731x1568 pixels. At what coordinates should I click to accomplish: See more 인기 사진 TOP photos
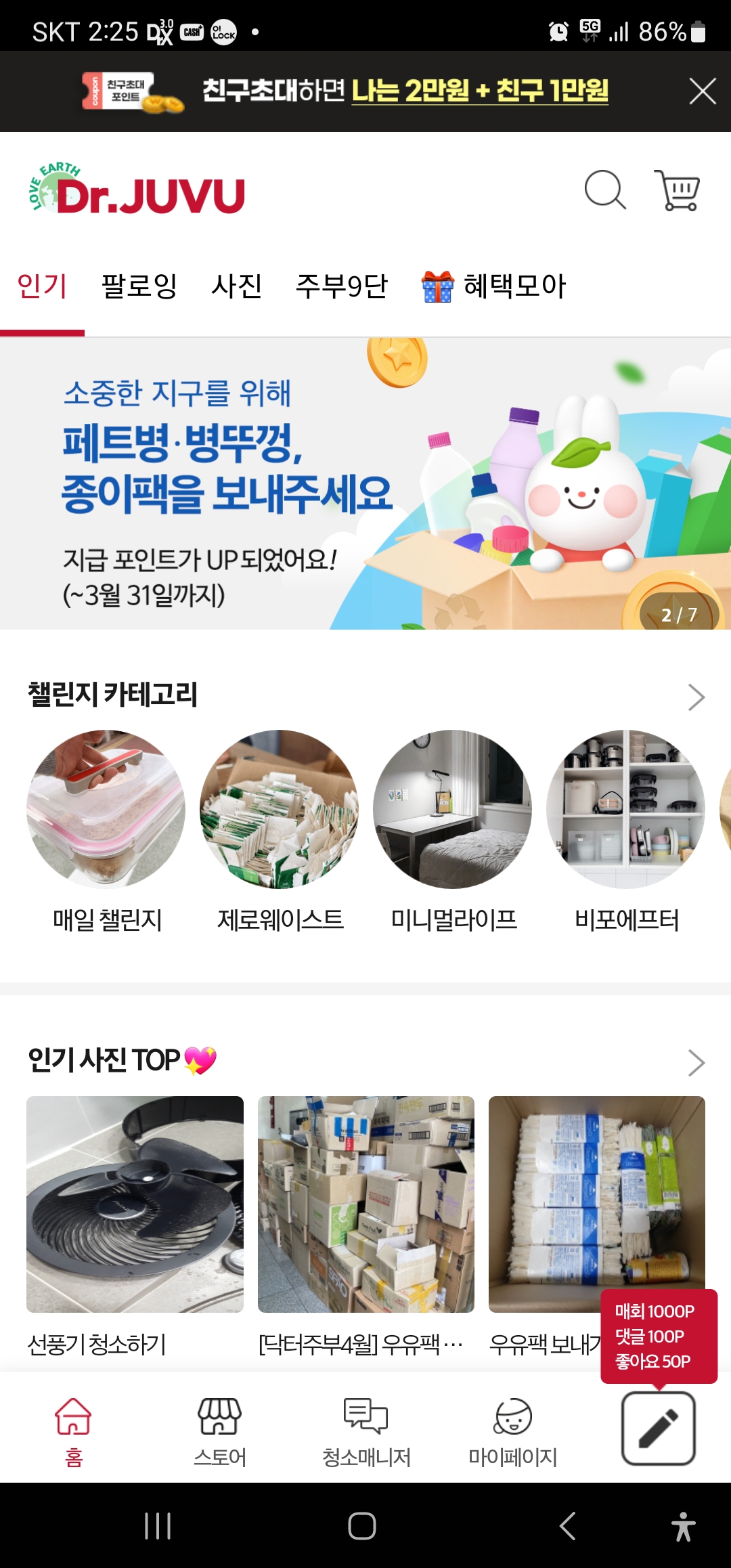click(696, 1062)
